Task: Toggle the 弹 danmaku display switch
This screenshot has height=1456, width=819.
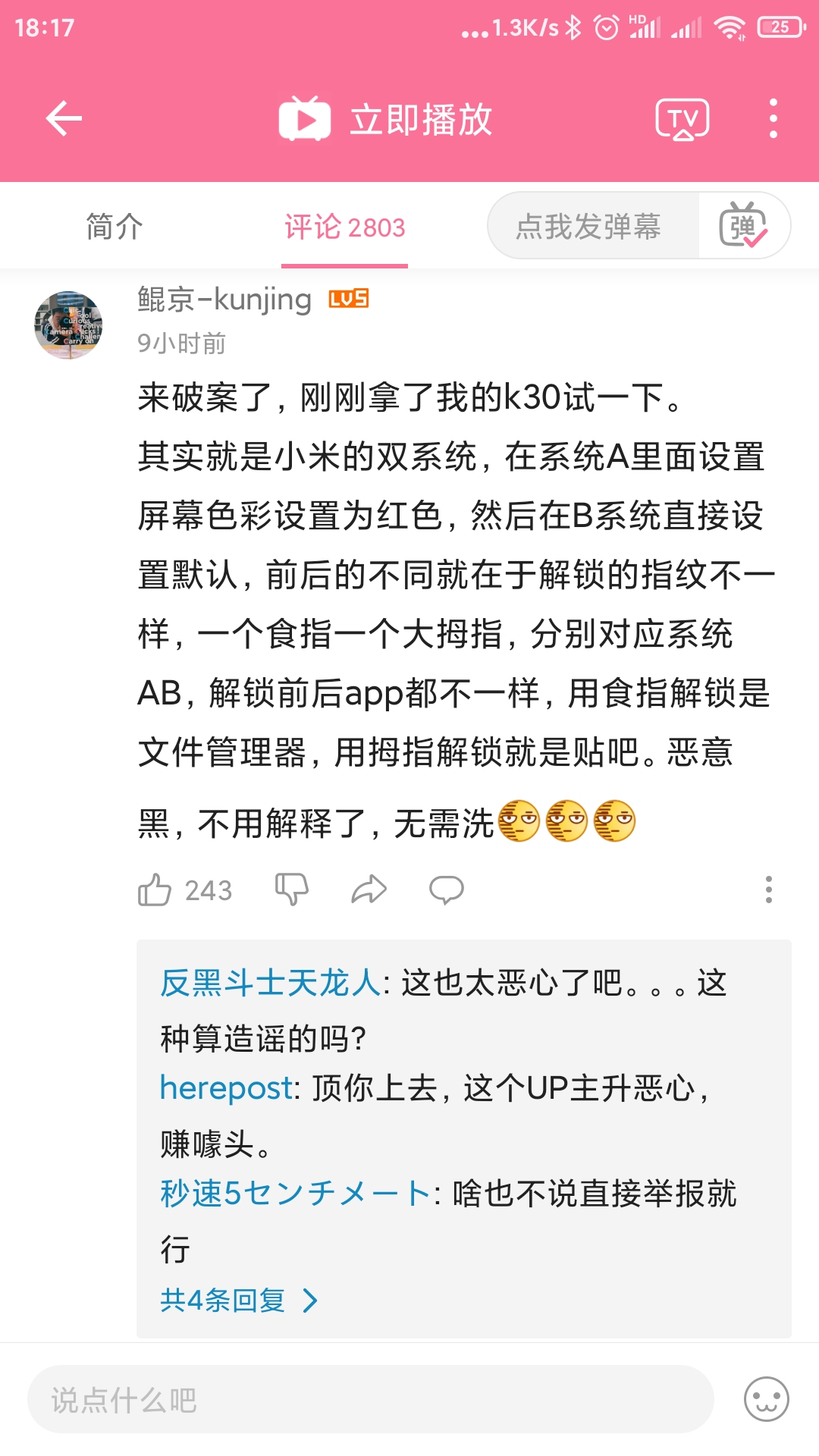Action: pos(744,225)
